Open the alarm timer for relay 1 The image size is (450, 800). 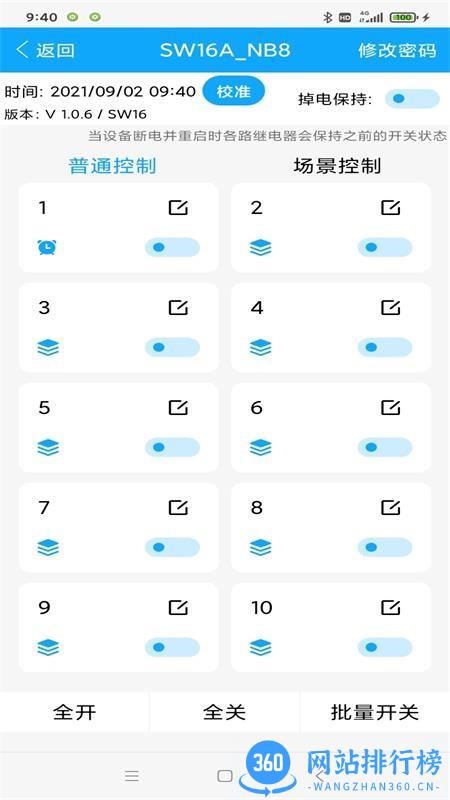click(x=47, y=247)
